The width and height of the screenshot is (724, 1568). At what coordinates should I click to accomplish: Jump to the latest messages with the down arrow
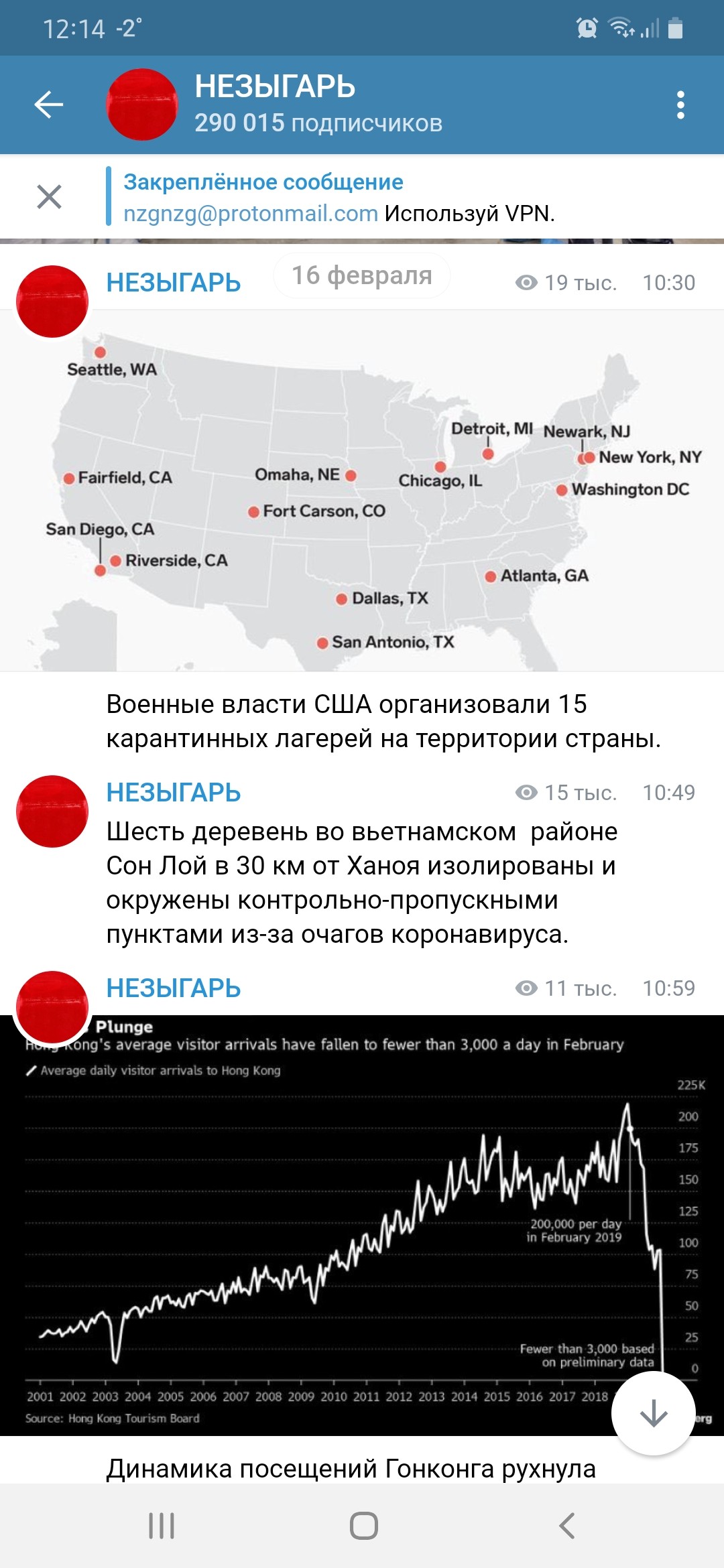[653, 1413]
